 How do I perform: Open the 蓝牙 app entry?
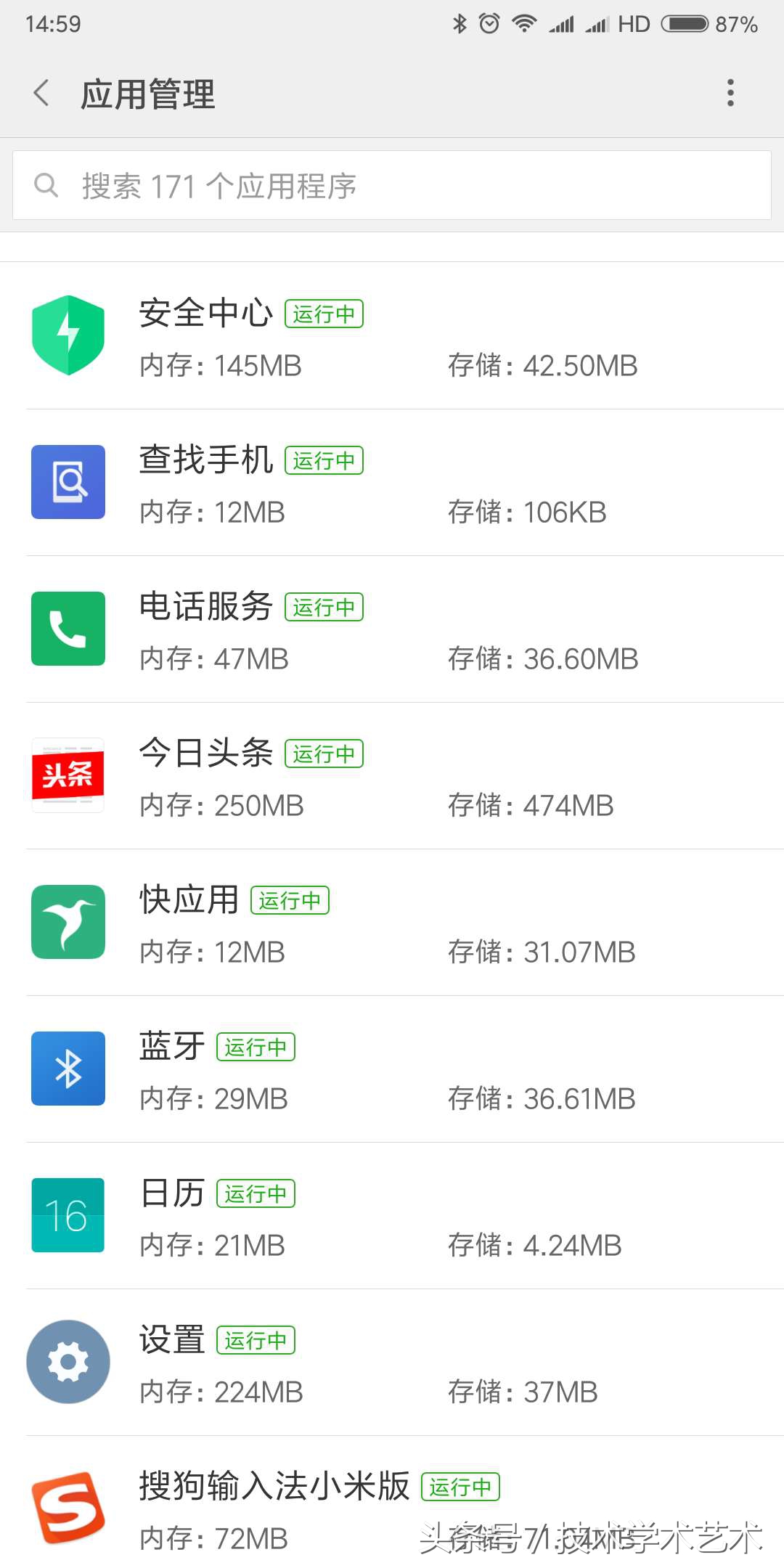(392, 1069)
